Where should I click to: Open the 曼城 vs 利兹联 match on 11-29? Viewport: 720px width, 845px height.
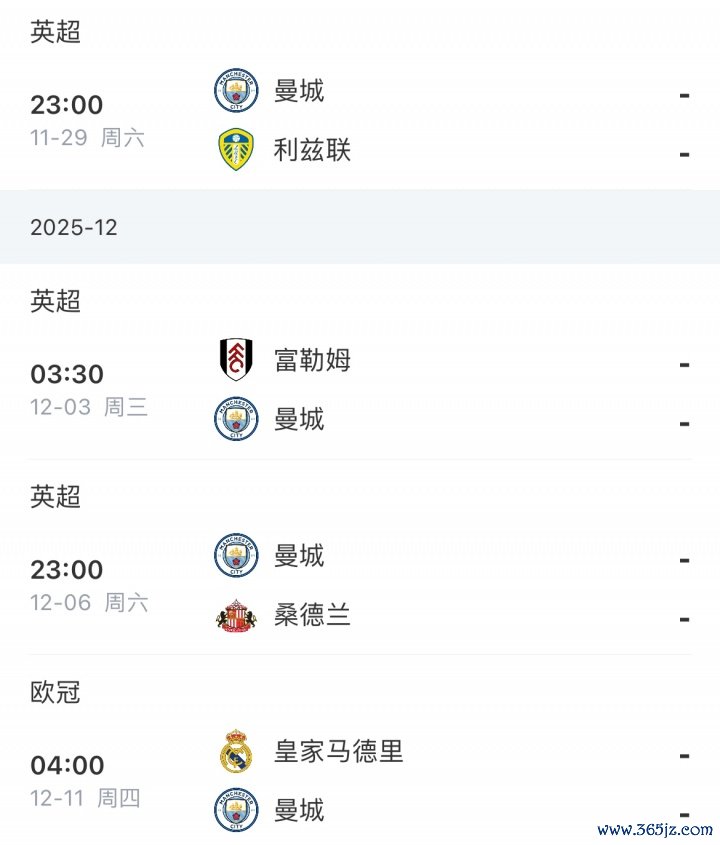360,121
